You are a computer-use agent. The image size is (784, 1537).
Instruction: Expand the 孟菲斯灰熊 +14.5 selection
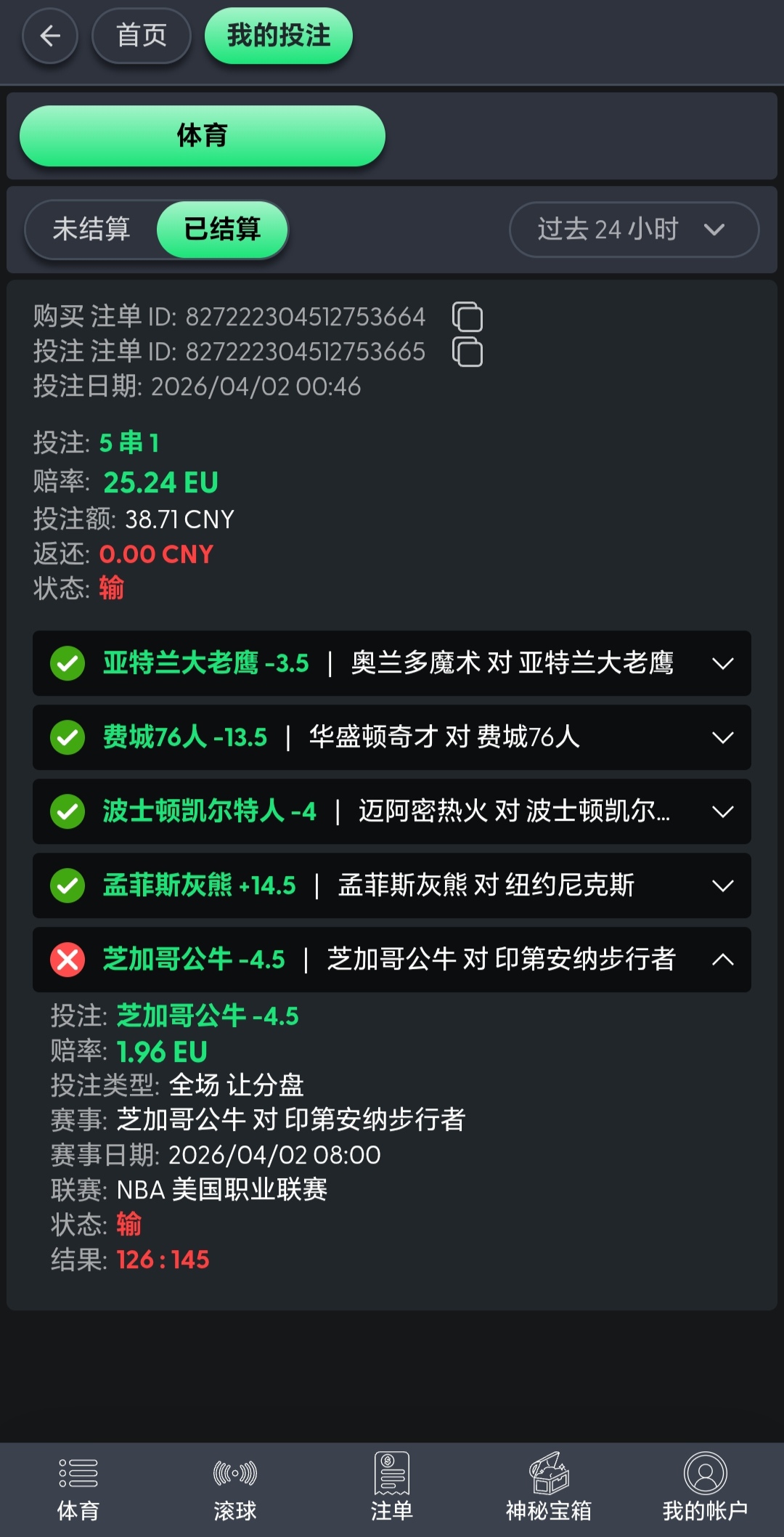[722, 885]
